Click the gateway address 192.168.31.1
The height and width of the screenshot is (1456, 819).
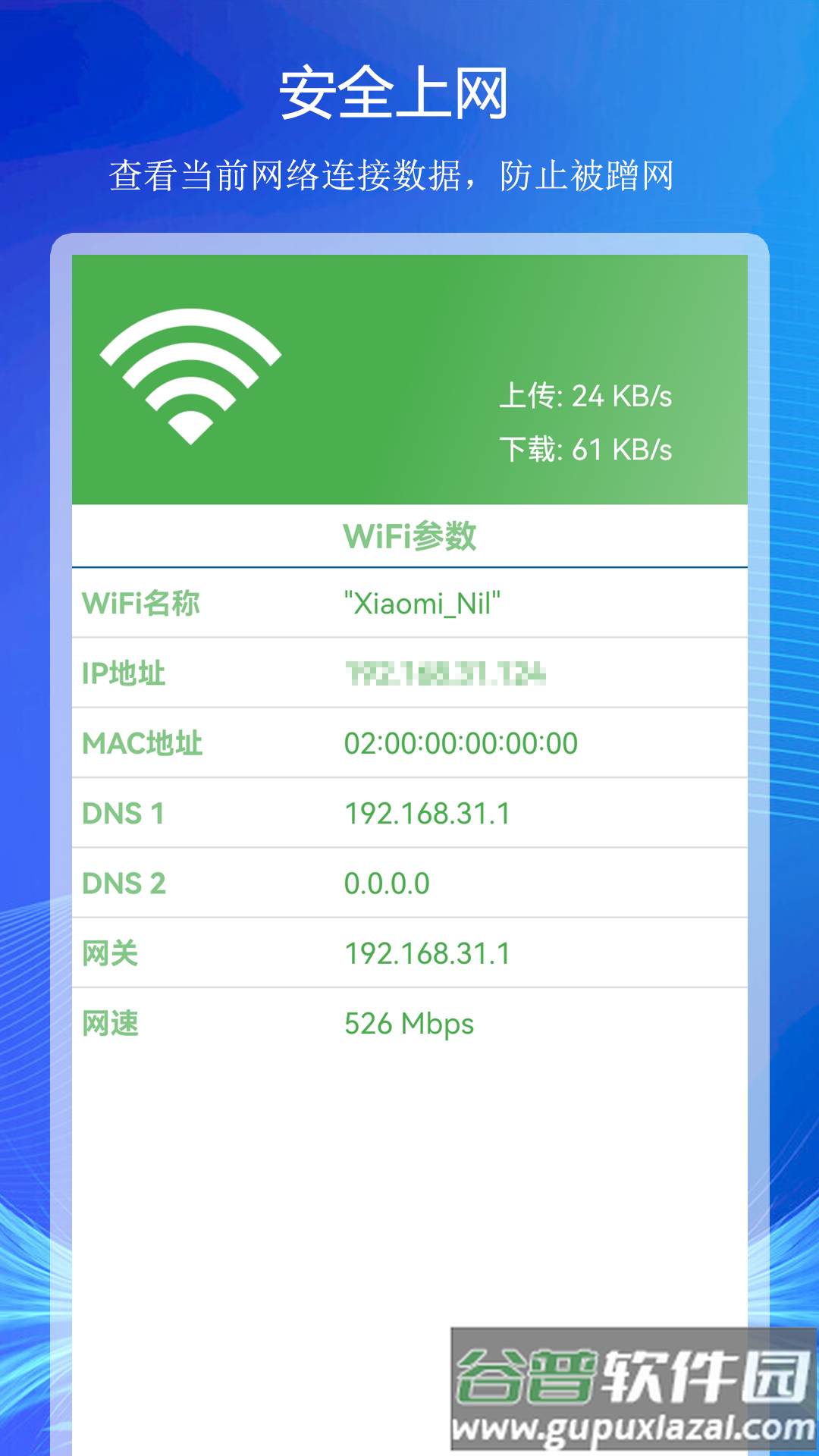point(428,952)
